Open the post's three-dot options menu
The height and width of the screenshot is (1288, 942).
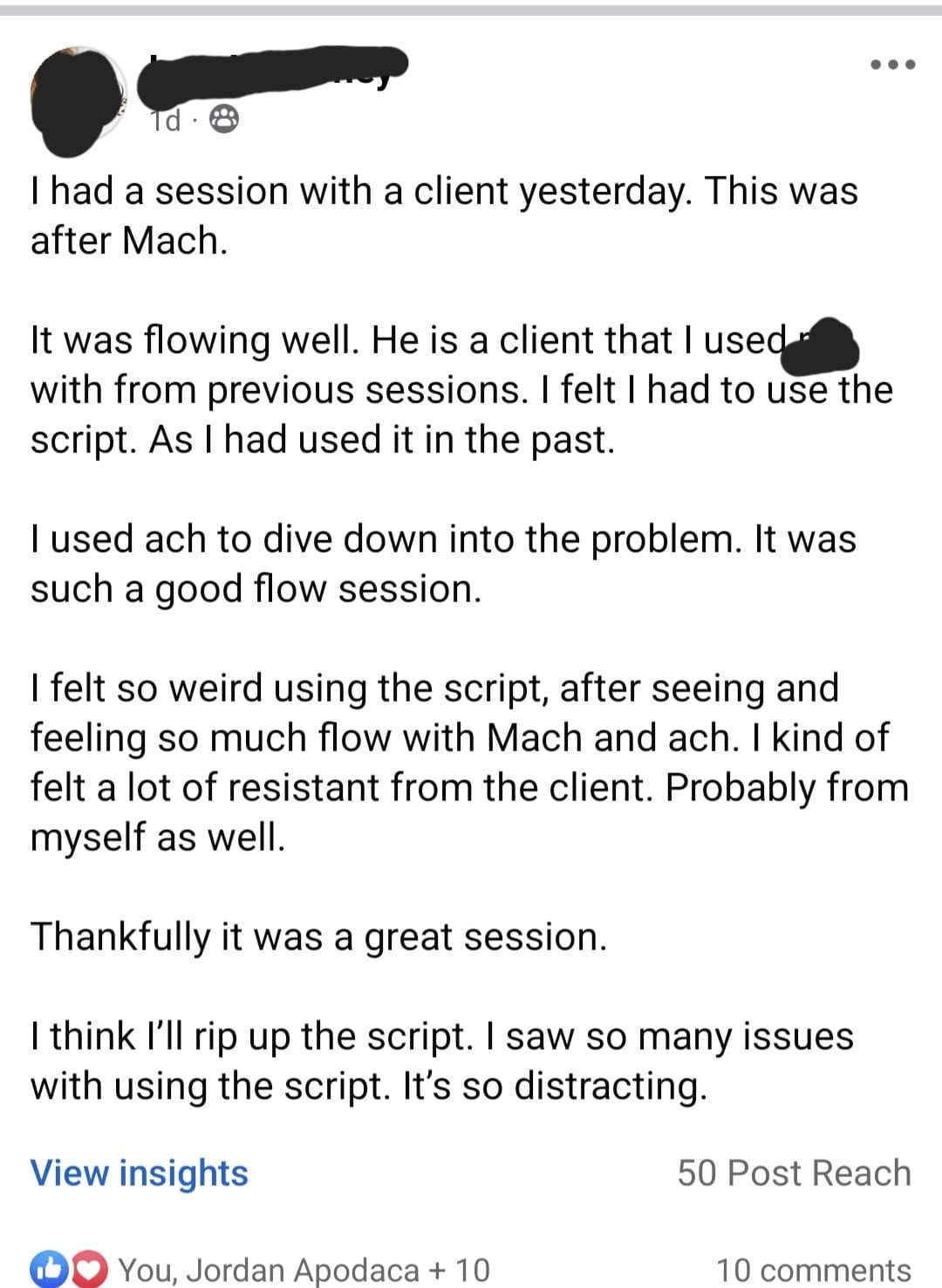point(892,65)
